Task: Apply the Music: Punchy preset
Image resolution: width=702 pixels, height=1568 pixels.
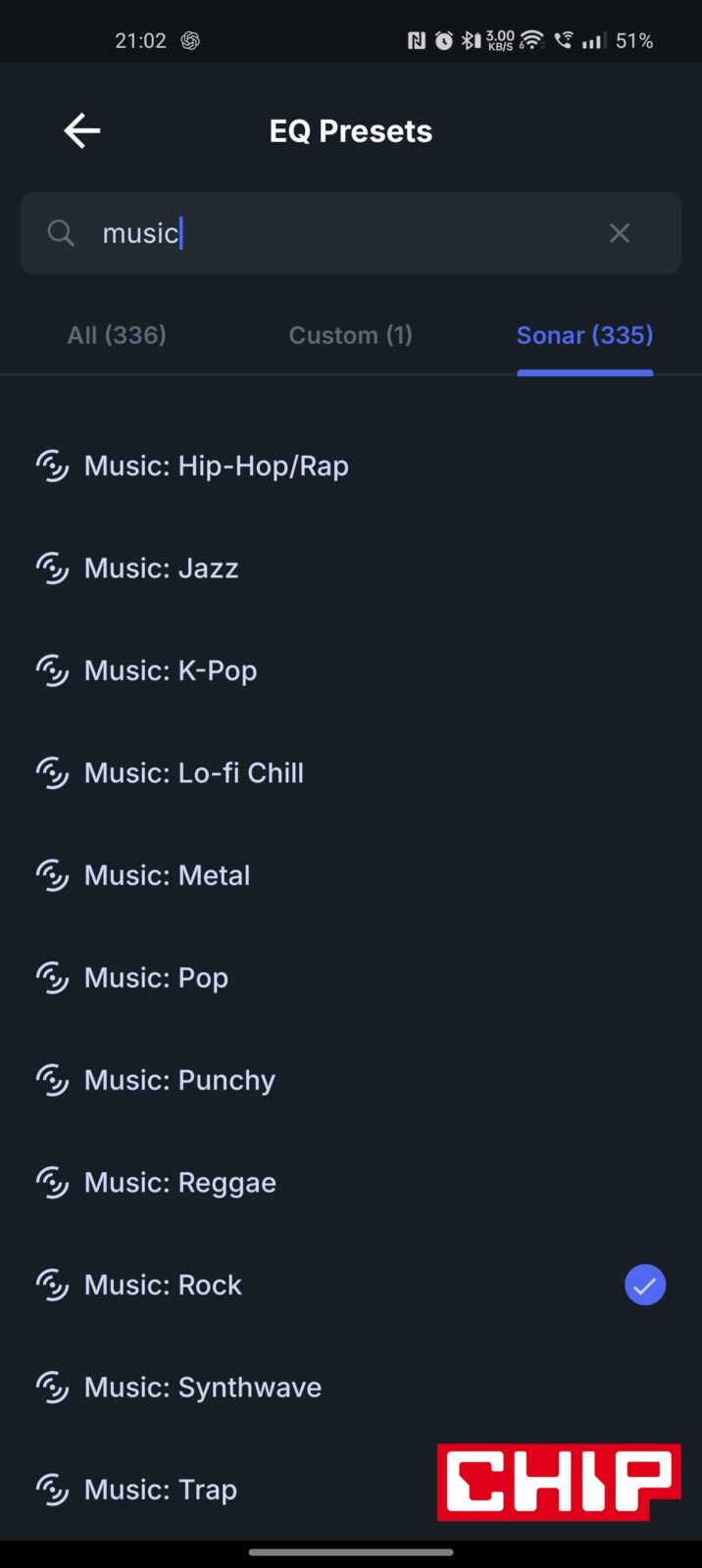Action: [x=179, y=1080]
